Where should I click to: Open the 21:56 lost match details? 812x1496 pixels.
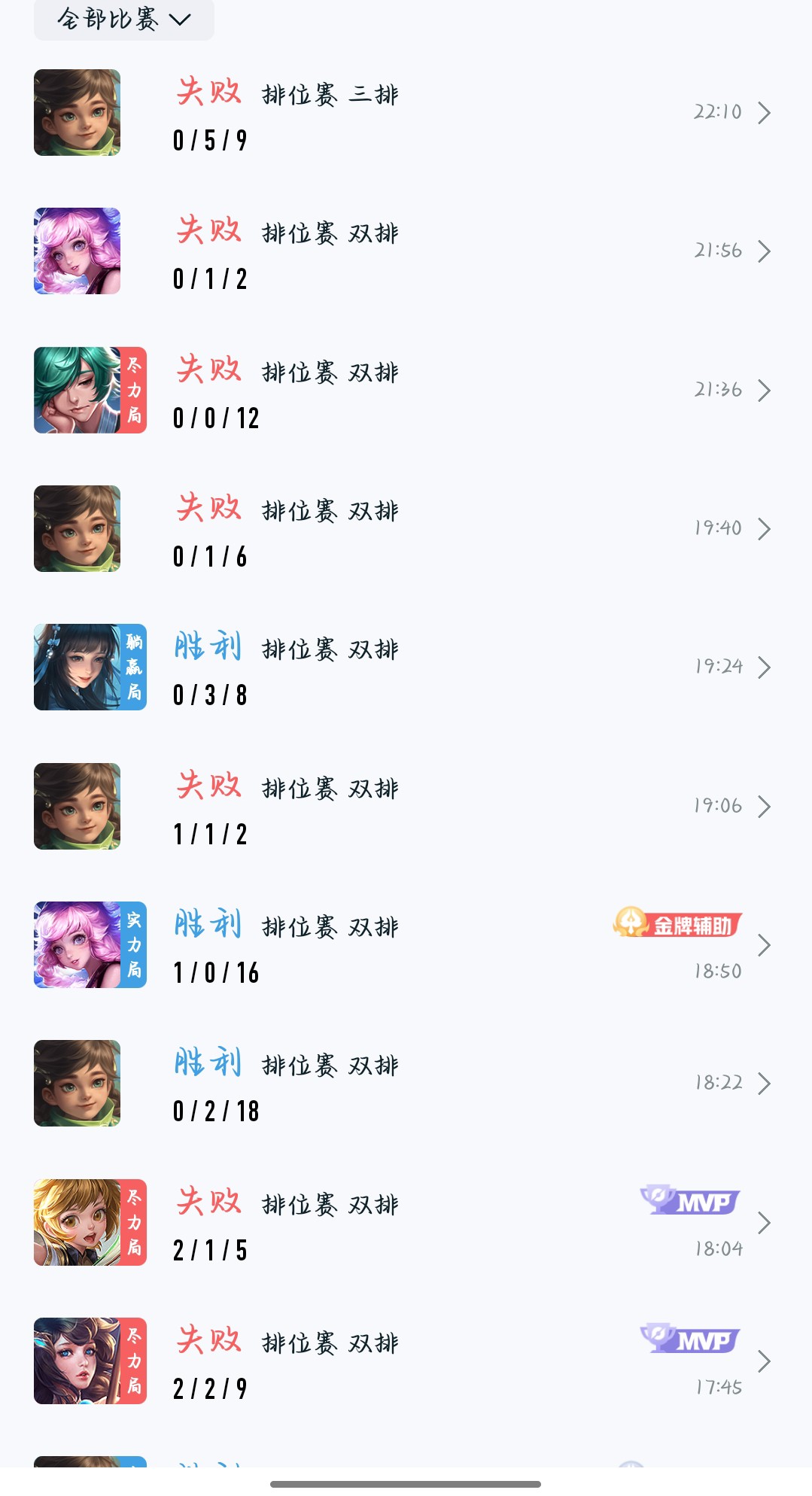coord(406,251)
